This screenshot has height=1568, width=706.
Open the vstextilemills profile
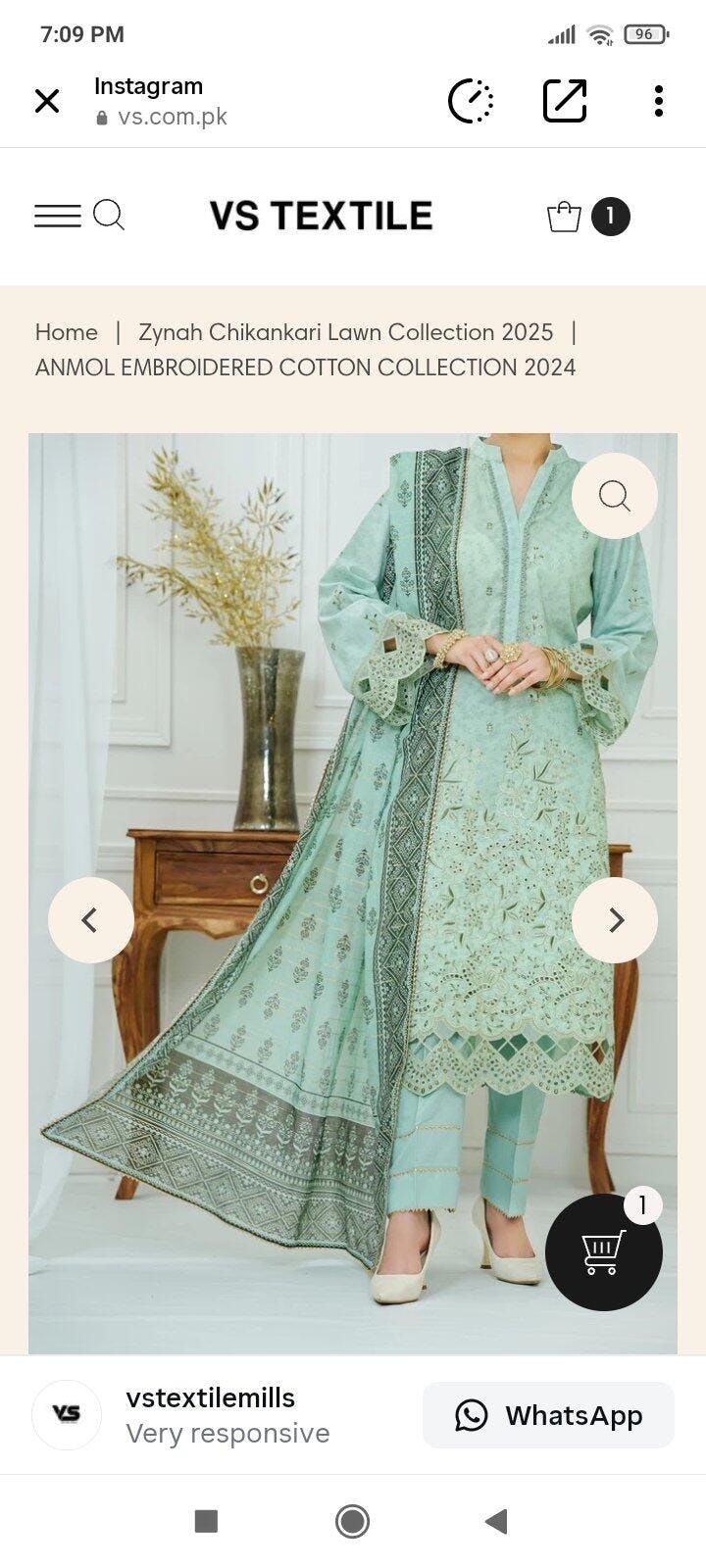[210, 1398]
